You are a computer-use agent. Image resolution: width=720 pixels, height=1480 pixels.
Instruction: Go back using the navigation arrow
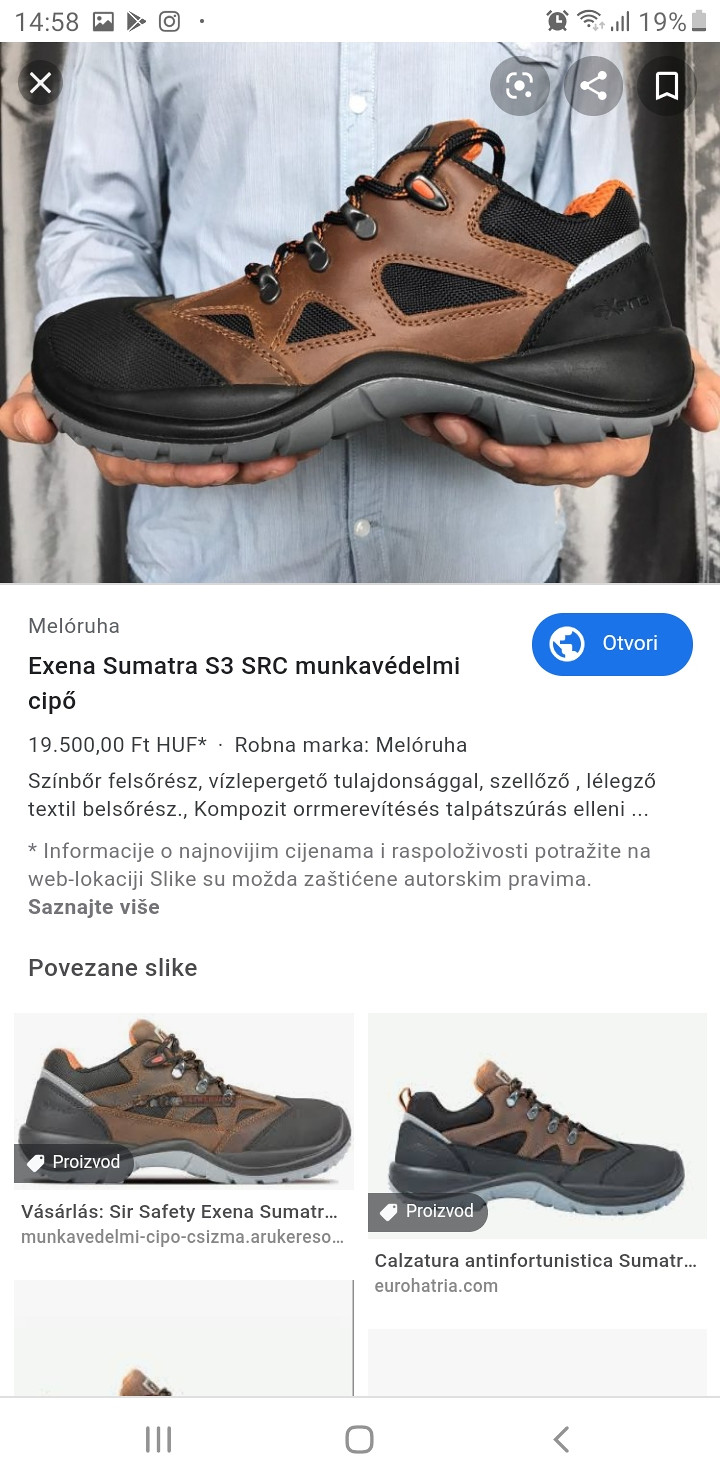[x=561, y=1440]
